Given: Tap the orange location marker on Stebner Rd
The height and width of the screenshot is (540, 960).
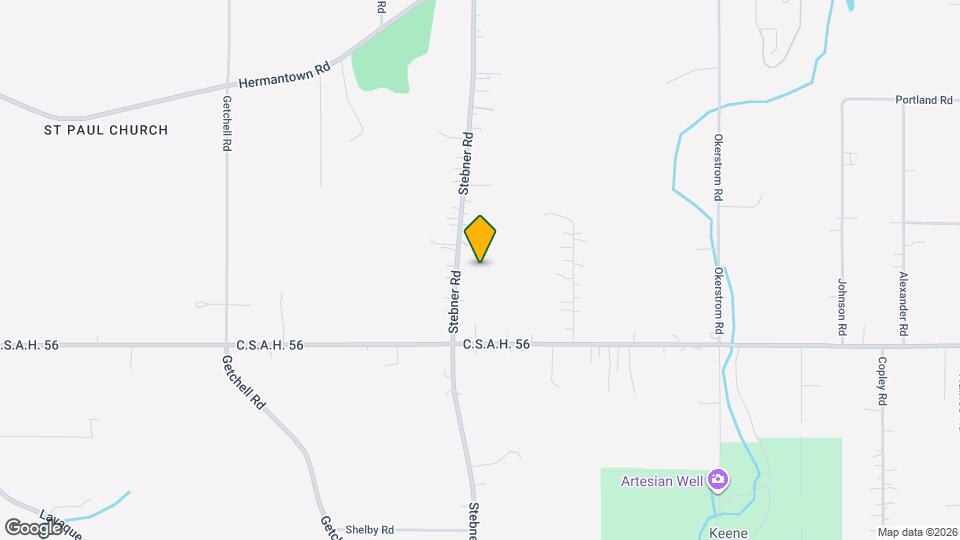Looking at the screenshot, I should [480, 238].
